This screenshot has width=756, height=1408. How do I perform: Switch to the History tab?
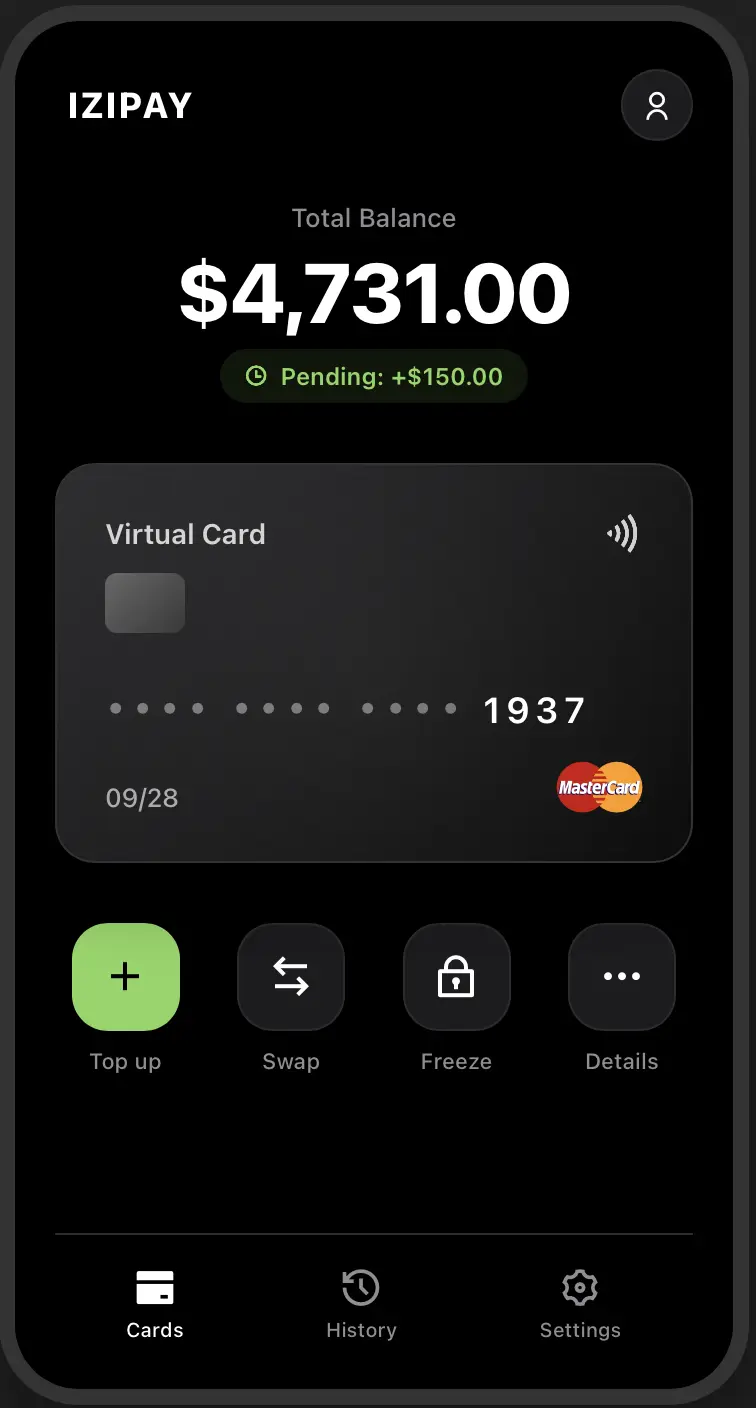point(361,1305)
